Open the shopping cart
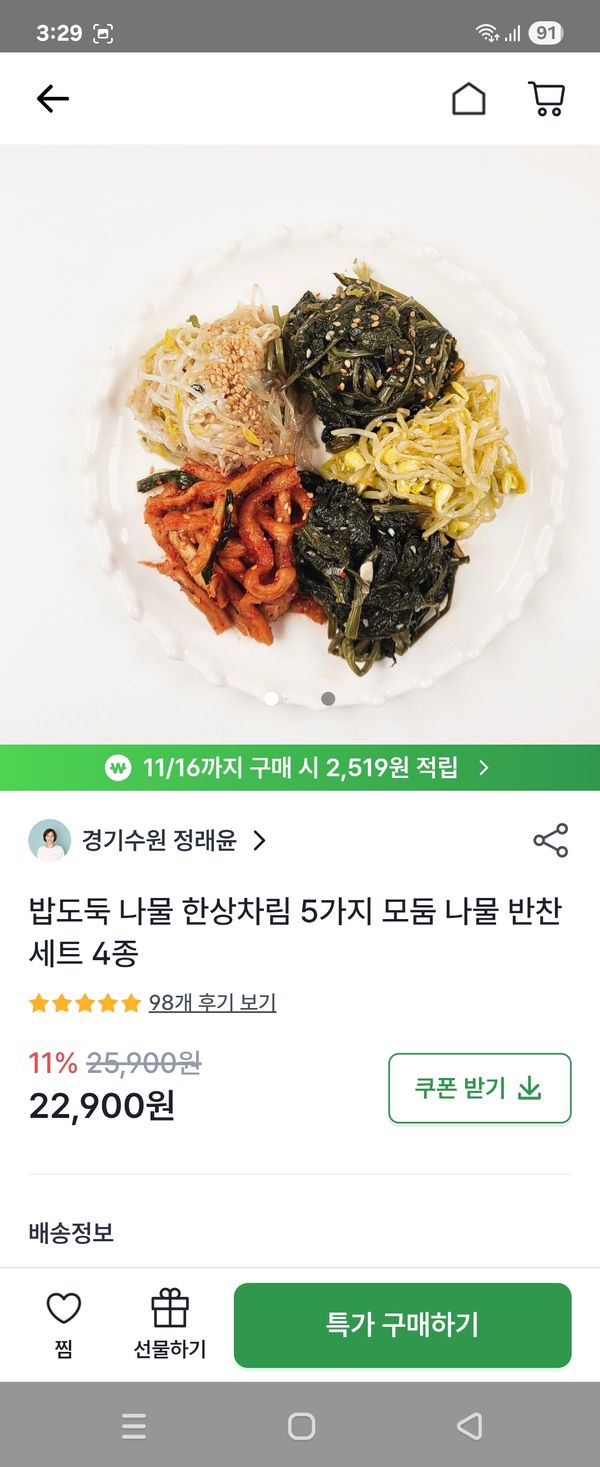Image resolution: width=600 pixels, height=1467 pixels. pos(546,98)
